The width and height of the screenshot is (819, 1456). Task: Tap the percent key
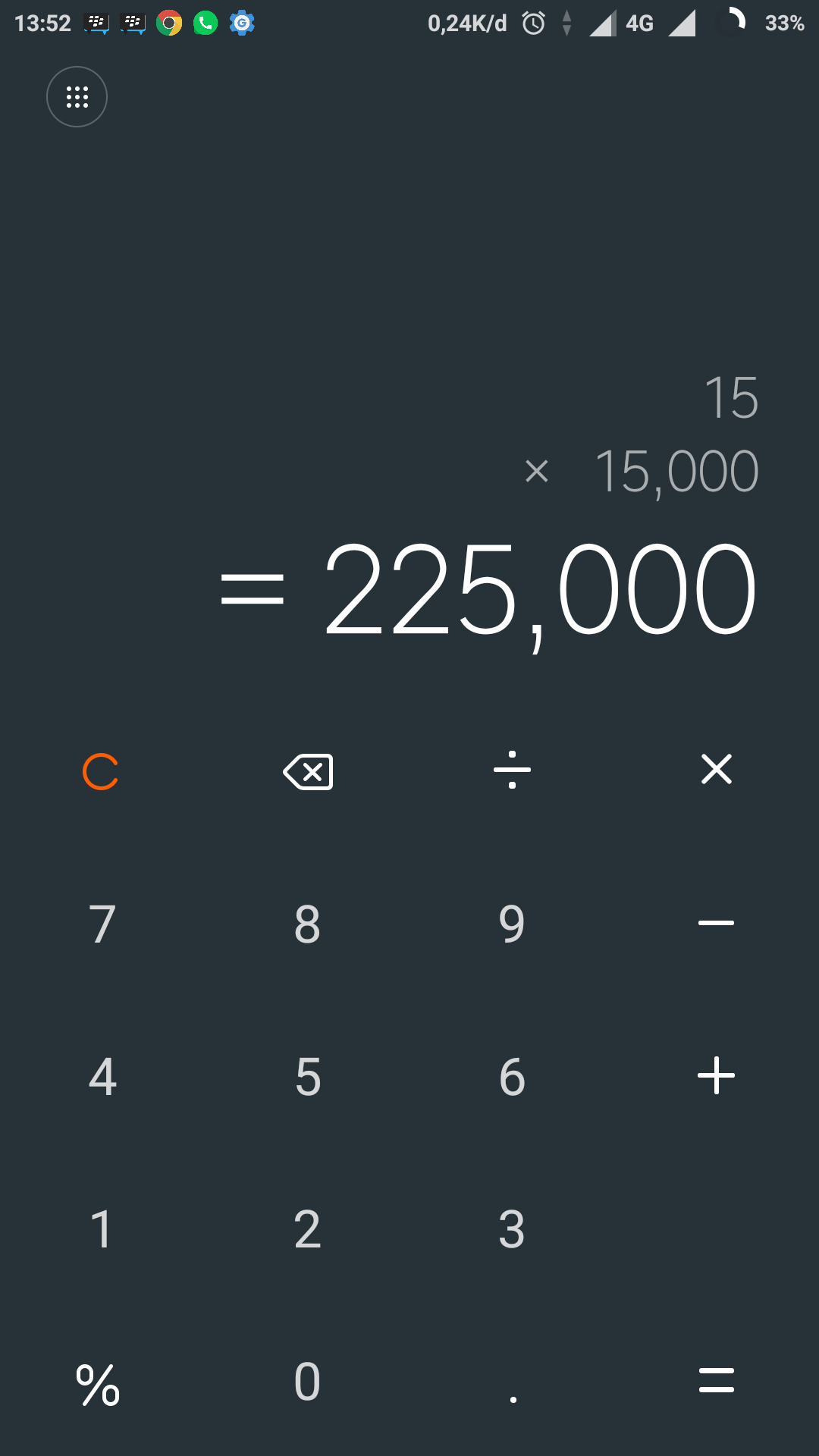(98, 1385)
